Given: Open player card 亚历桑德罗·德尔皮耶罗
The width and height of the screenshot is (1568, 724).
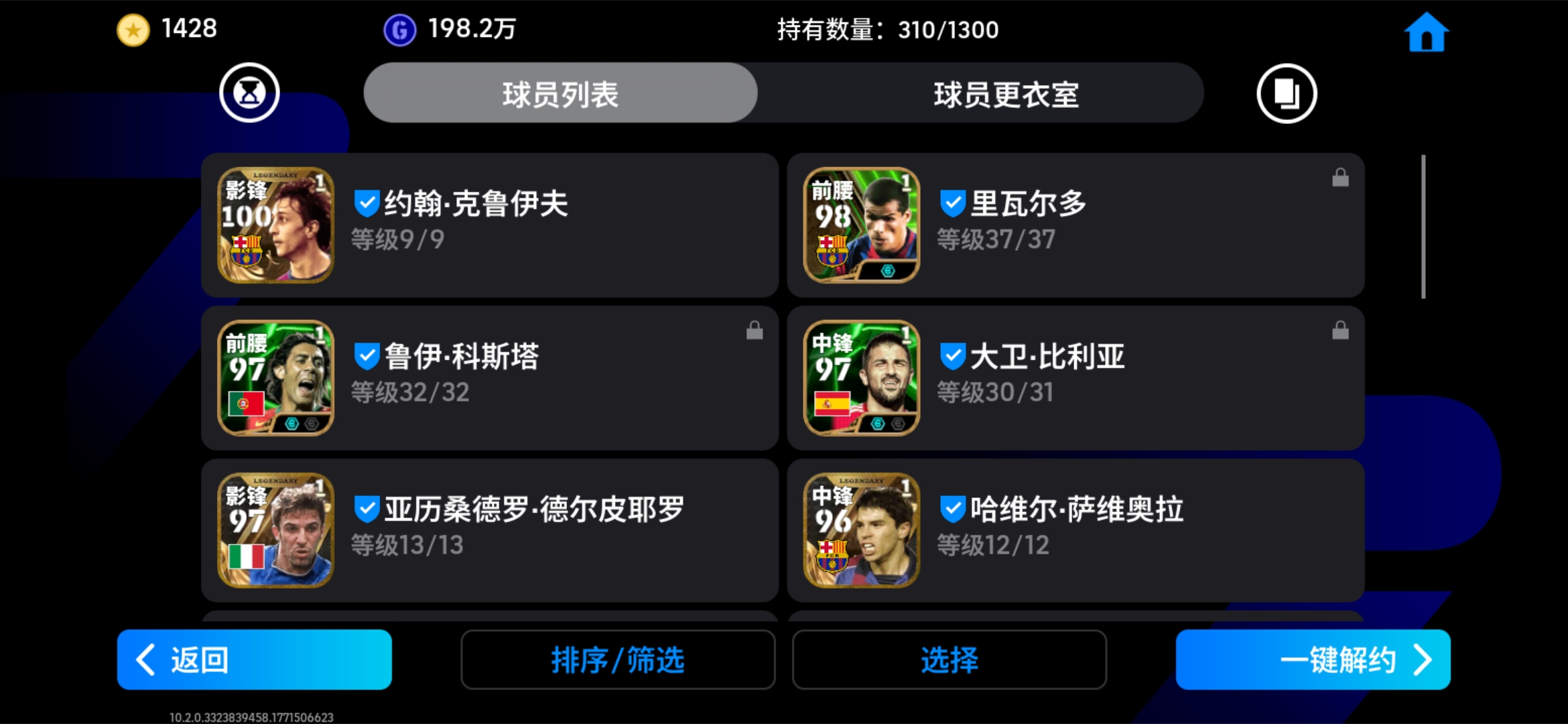Looking at the screenshot, I should point(489,531).
